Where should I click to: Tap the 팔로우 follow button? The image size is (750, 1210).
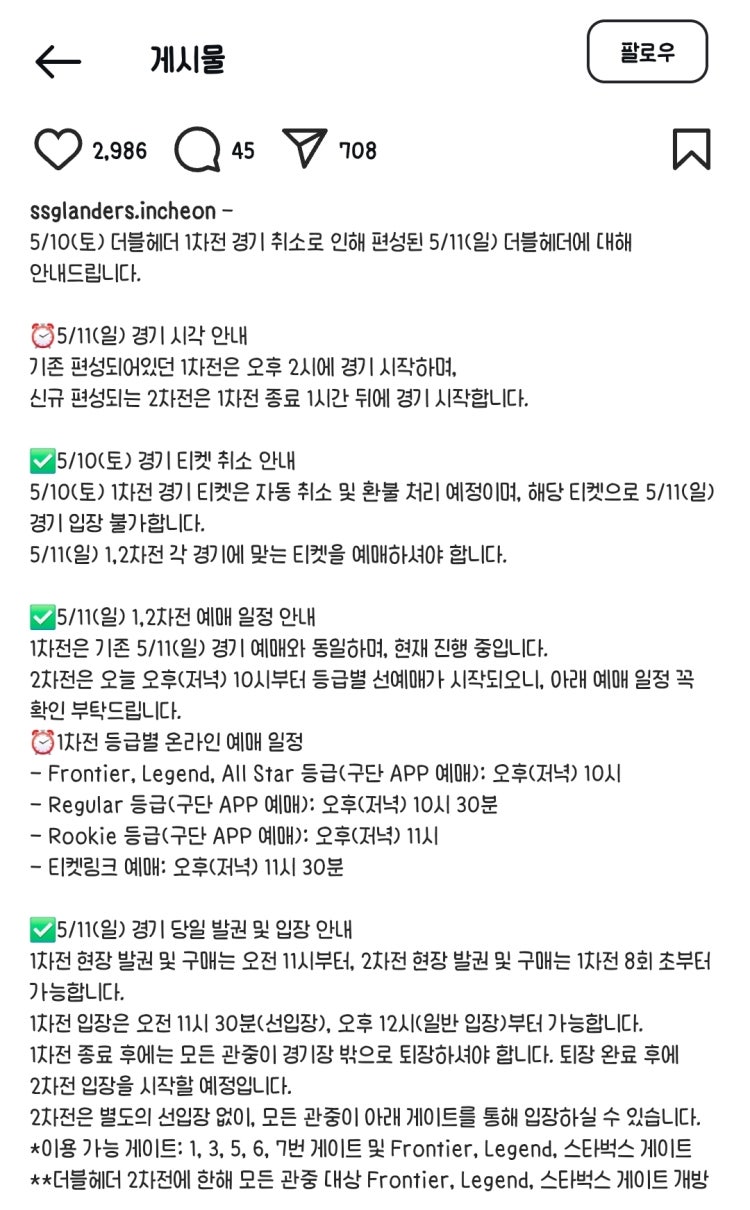point(647,52)
